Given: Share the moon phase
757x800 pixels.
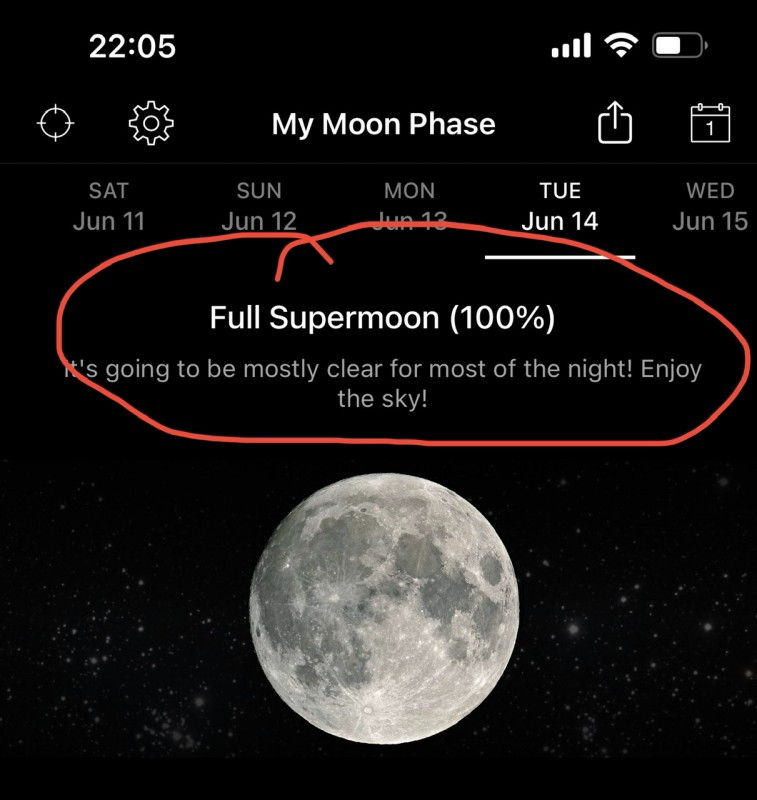Looking at the screenshot, I should tap(615, 124).
